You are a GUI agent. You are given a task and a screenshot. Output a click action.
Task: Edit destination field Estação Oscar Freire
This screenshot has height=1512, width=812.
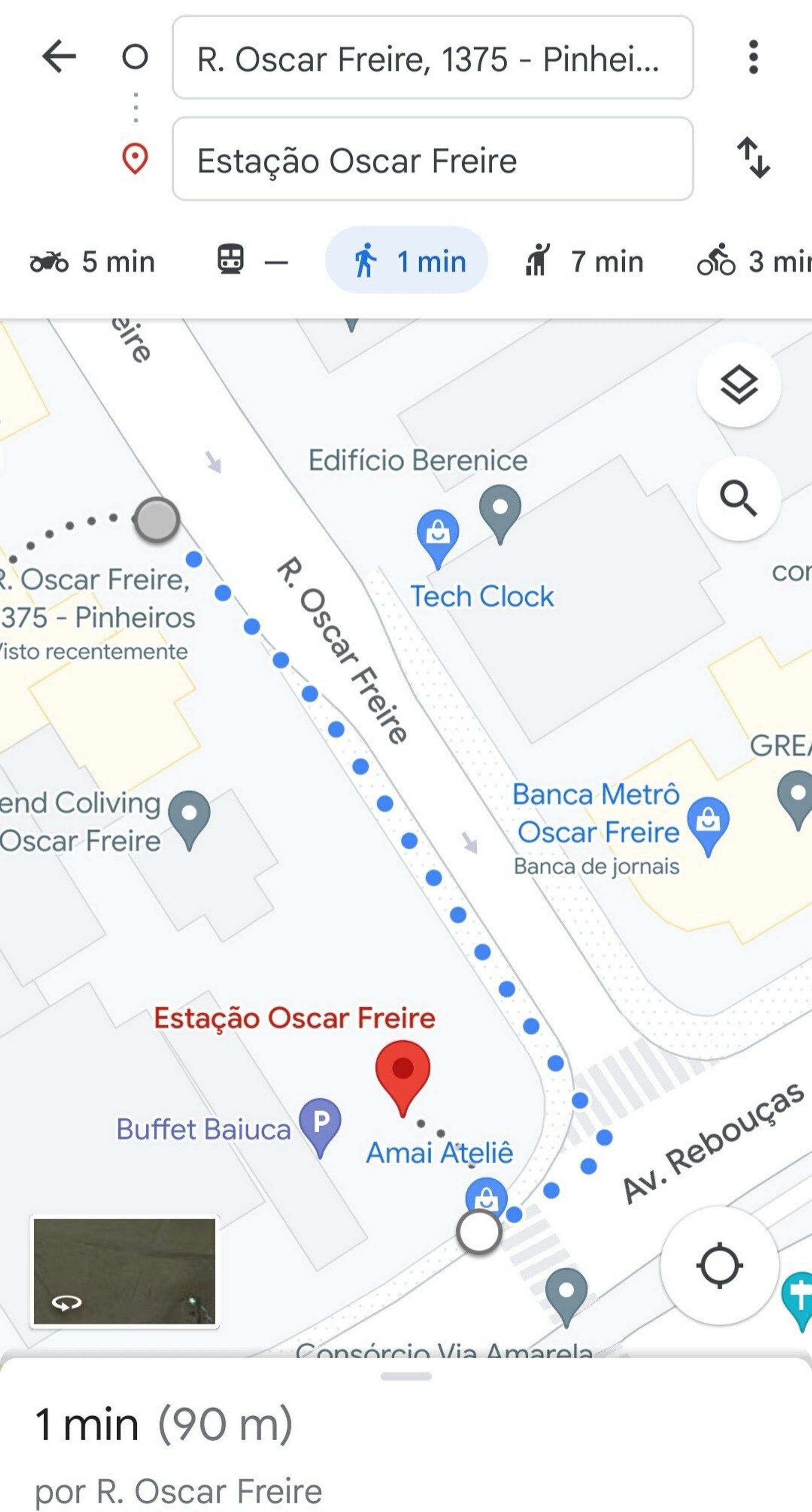click(x=432, y=159)
